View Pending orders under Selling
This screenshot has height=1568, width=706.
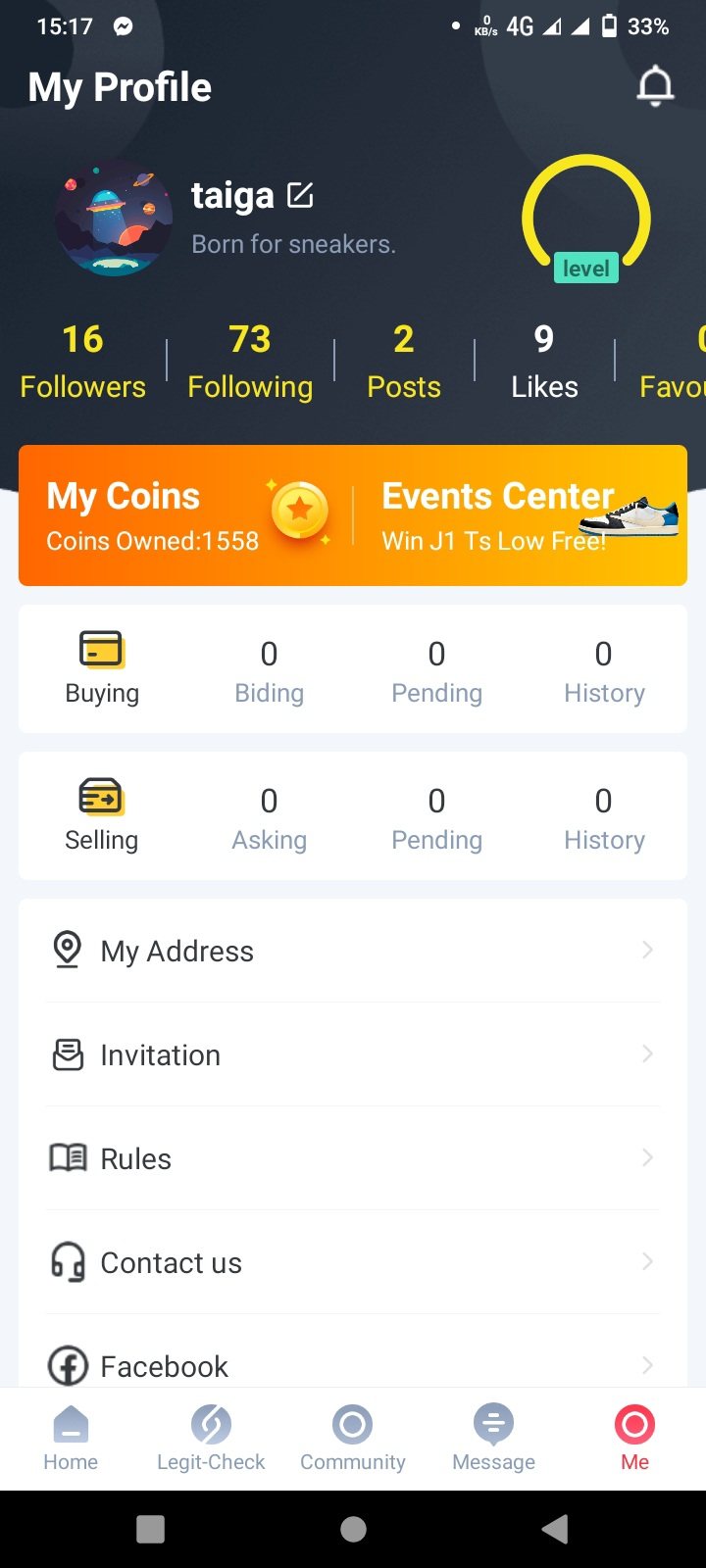(436, 817)
